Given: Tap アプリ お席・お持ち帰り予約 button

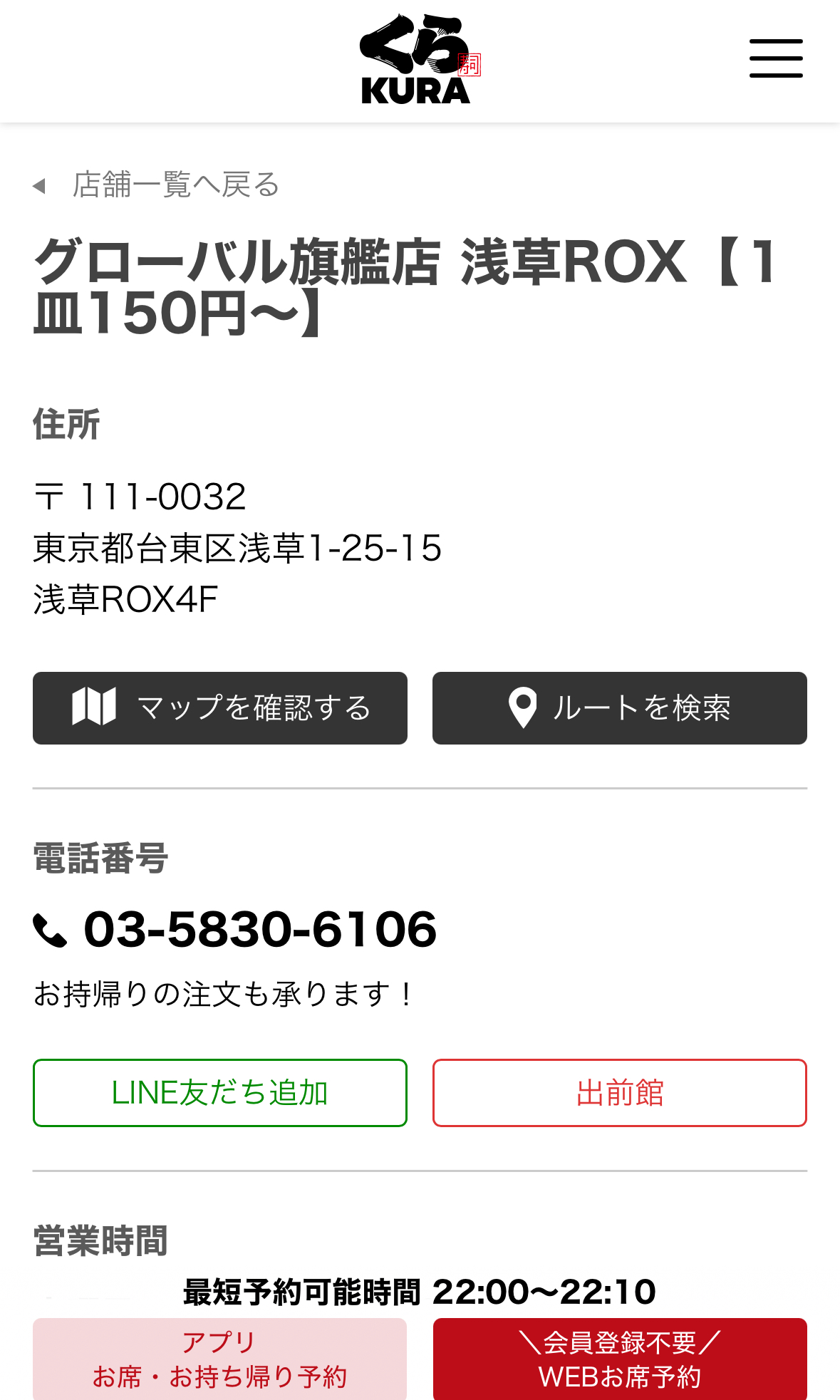Looking at the screenshot, I should click(220, 1359).
